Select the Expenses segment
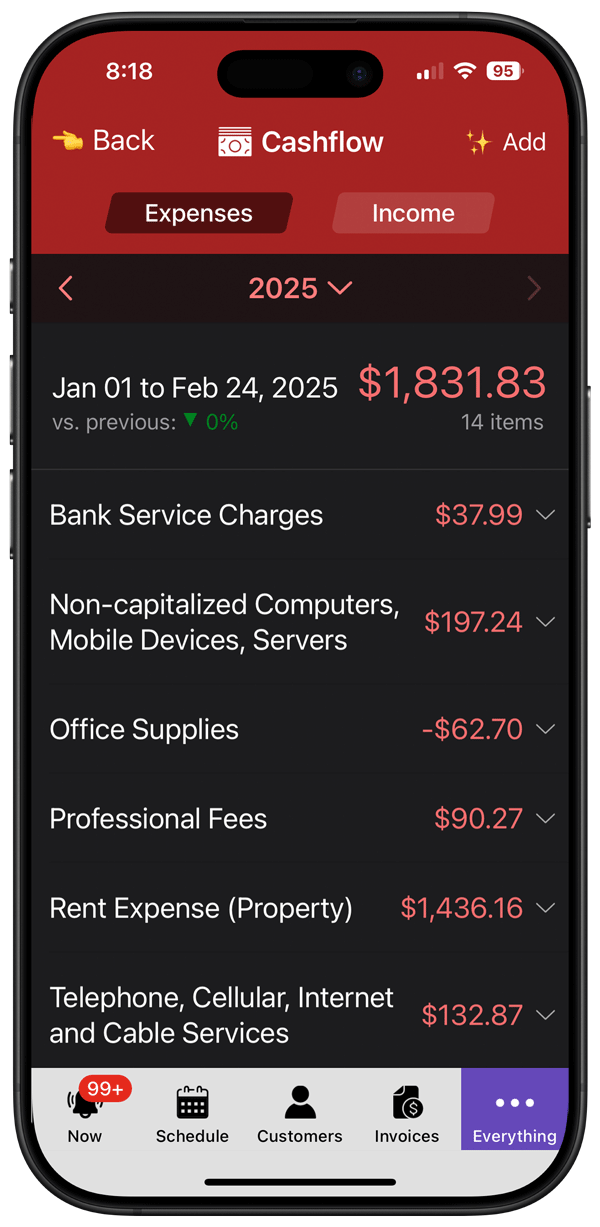The width and height of the screenshot is (600, 1227). click(x=198, y=213)
